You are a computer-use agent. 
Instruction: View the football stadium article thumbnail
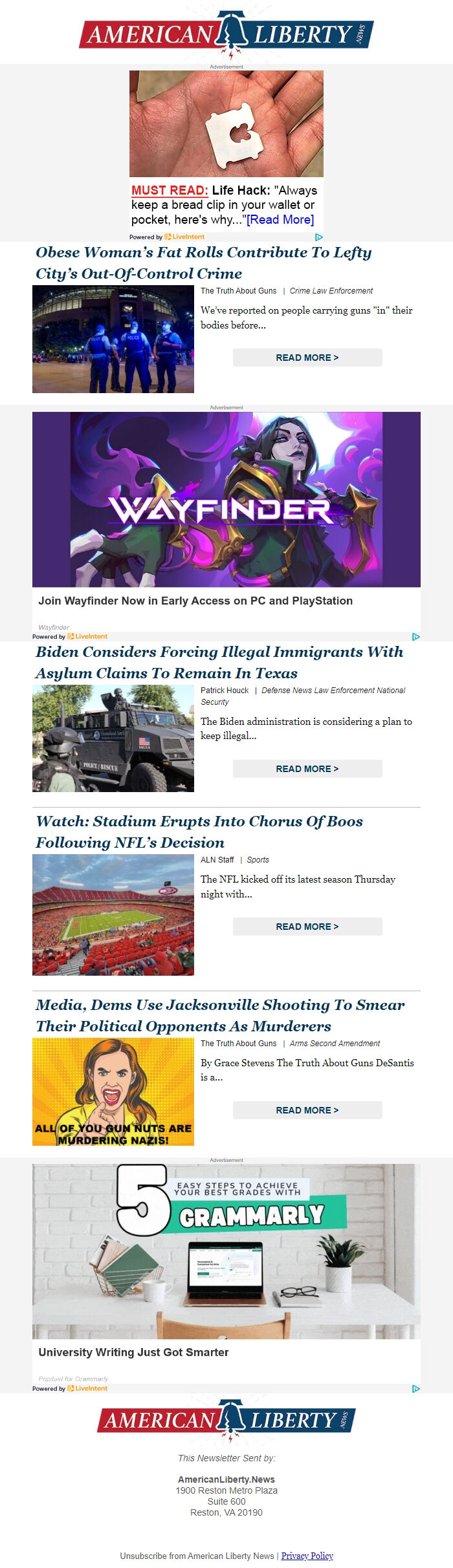113,915
